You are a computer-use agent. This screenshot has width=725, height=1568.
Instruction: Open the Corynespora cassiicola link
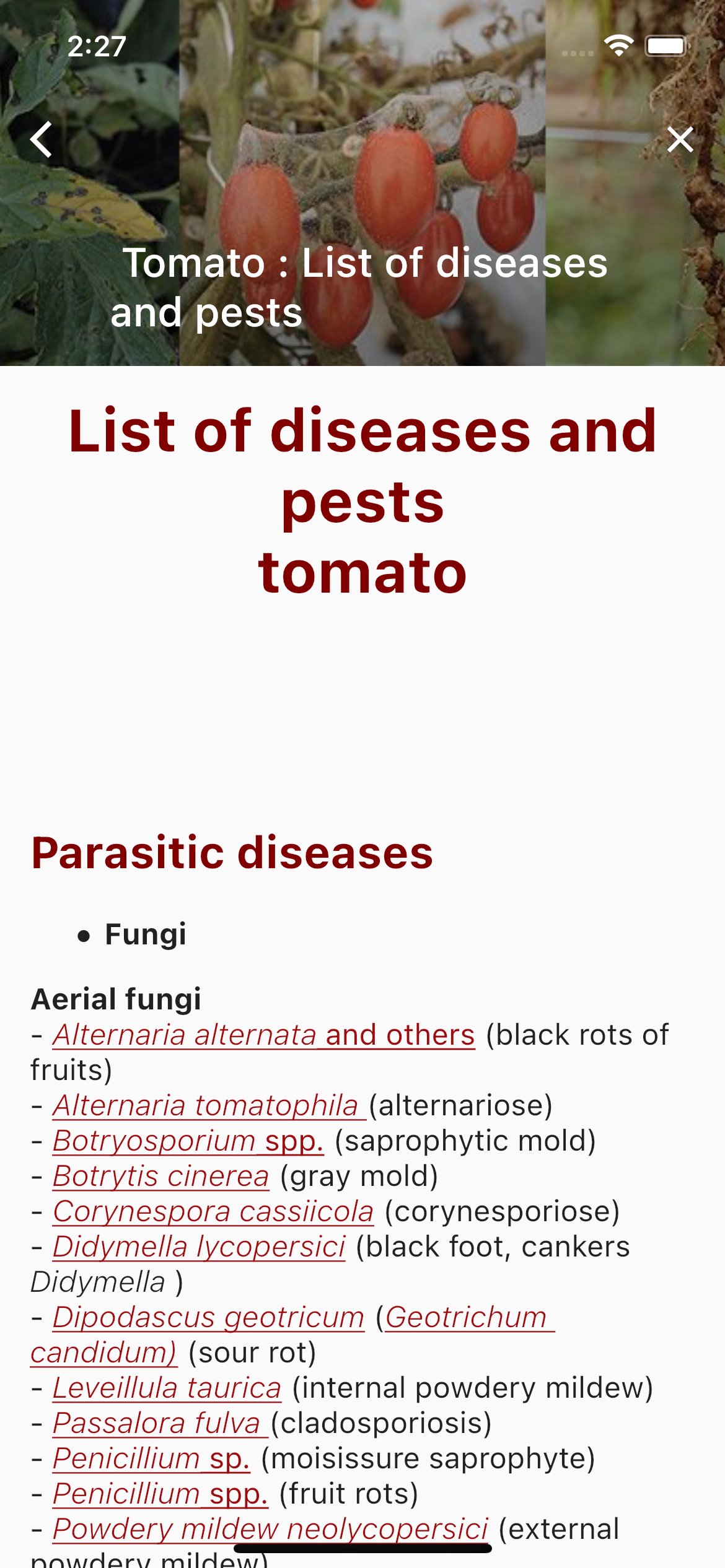click(213, 1211)
